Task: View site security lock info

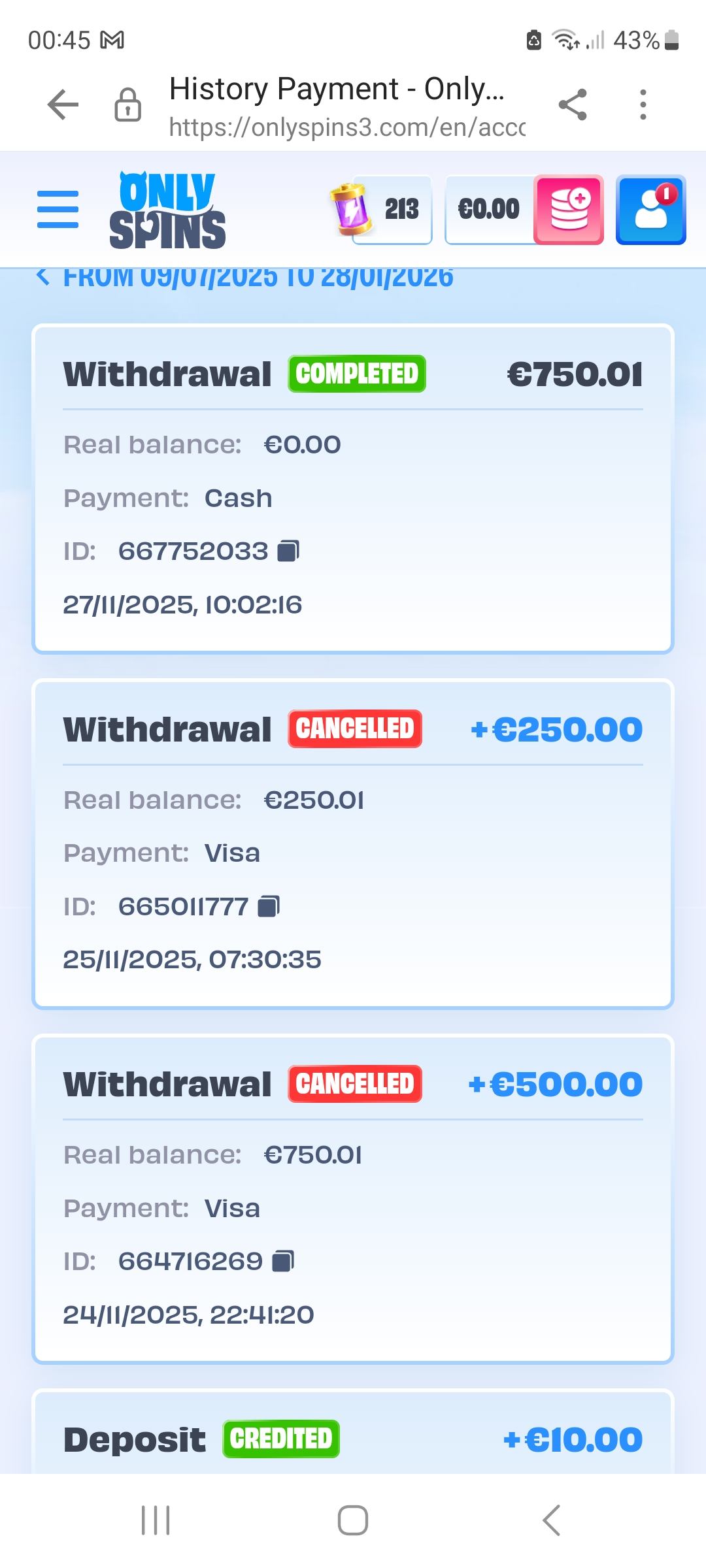Action: 127,105
